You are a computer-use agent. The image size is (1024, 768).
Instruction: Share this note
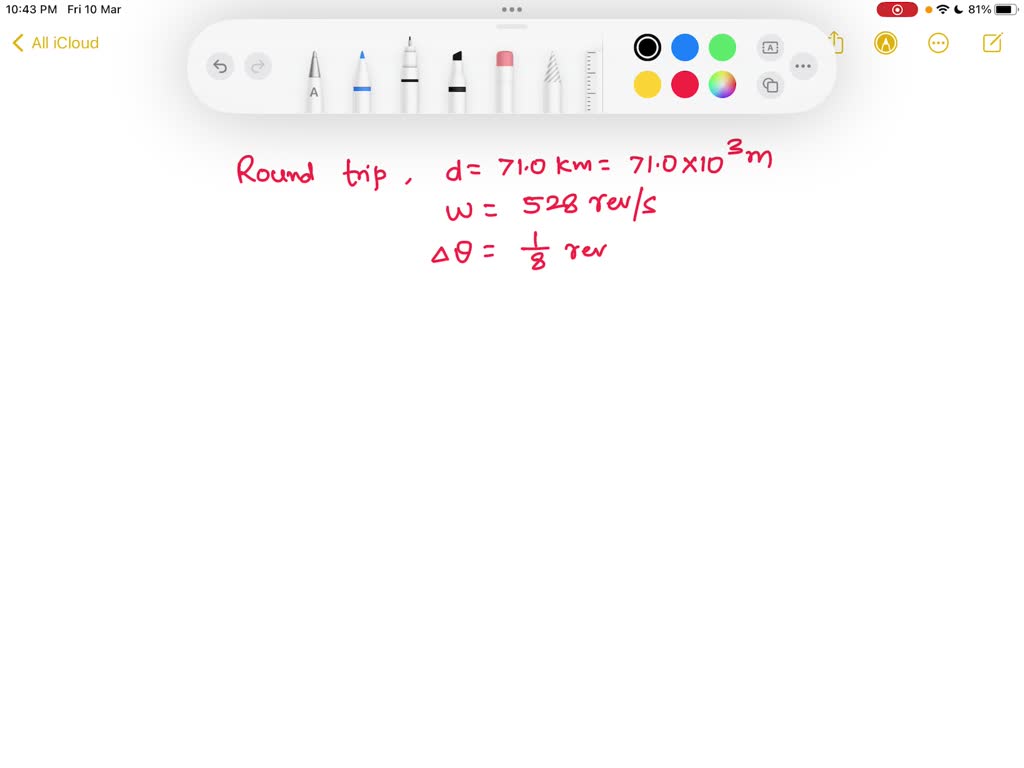[x=837, y=43]
